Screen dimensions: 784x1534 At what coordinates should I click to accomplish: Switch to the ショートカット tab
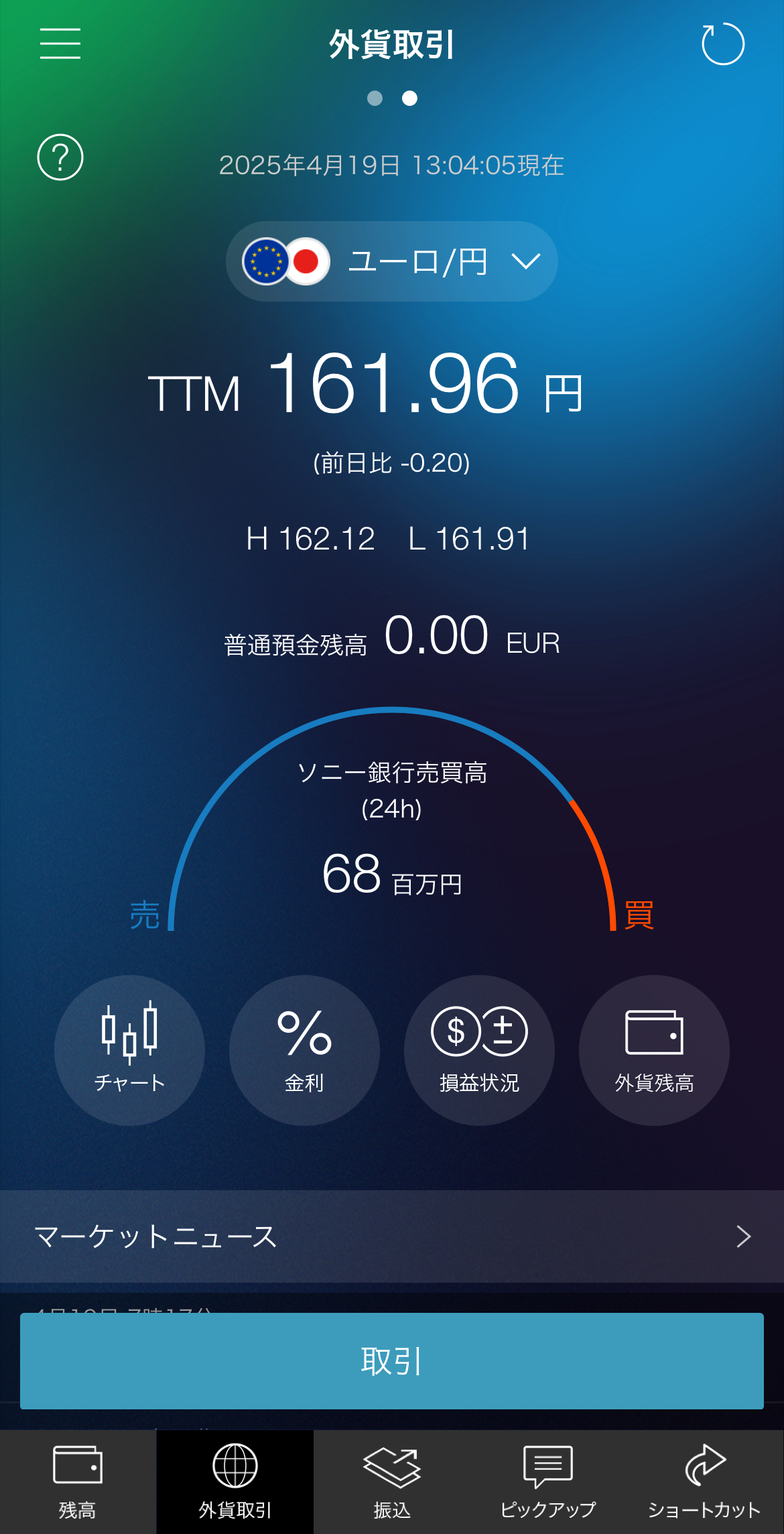click(x=705, y=1482)
